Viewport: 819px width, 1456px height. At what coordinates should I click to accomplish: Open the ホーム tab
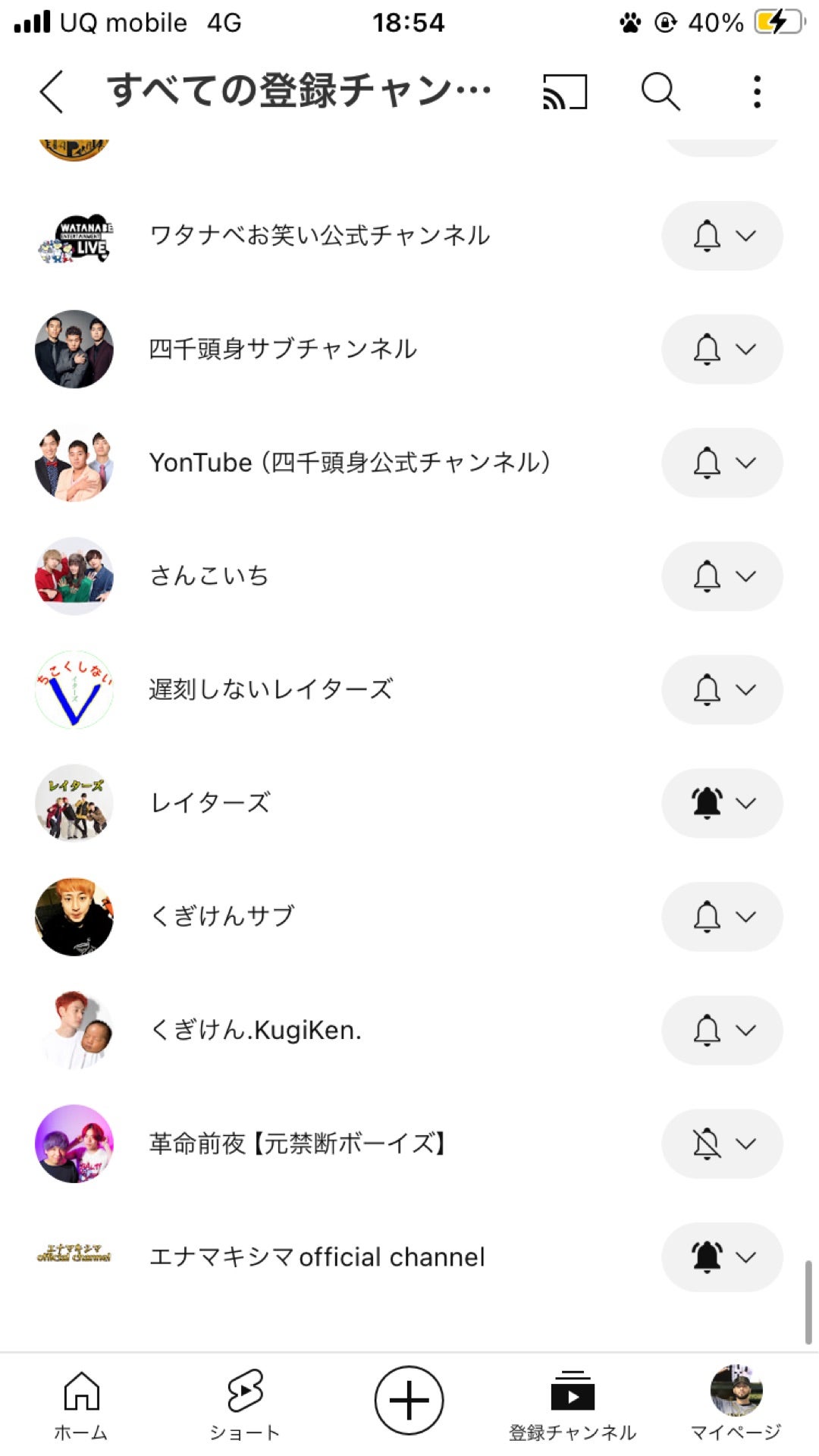click(x=81, y=1399)
